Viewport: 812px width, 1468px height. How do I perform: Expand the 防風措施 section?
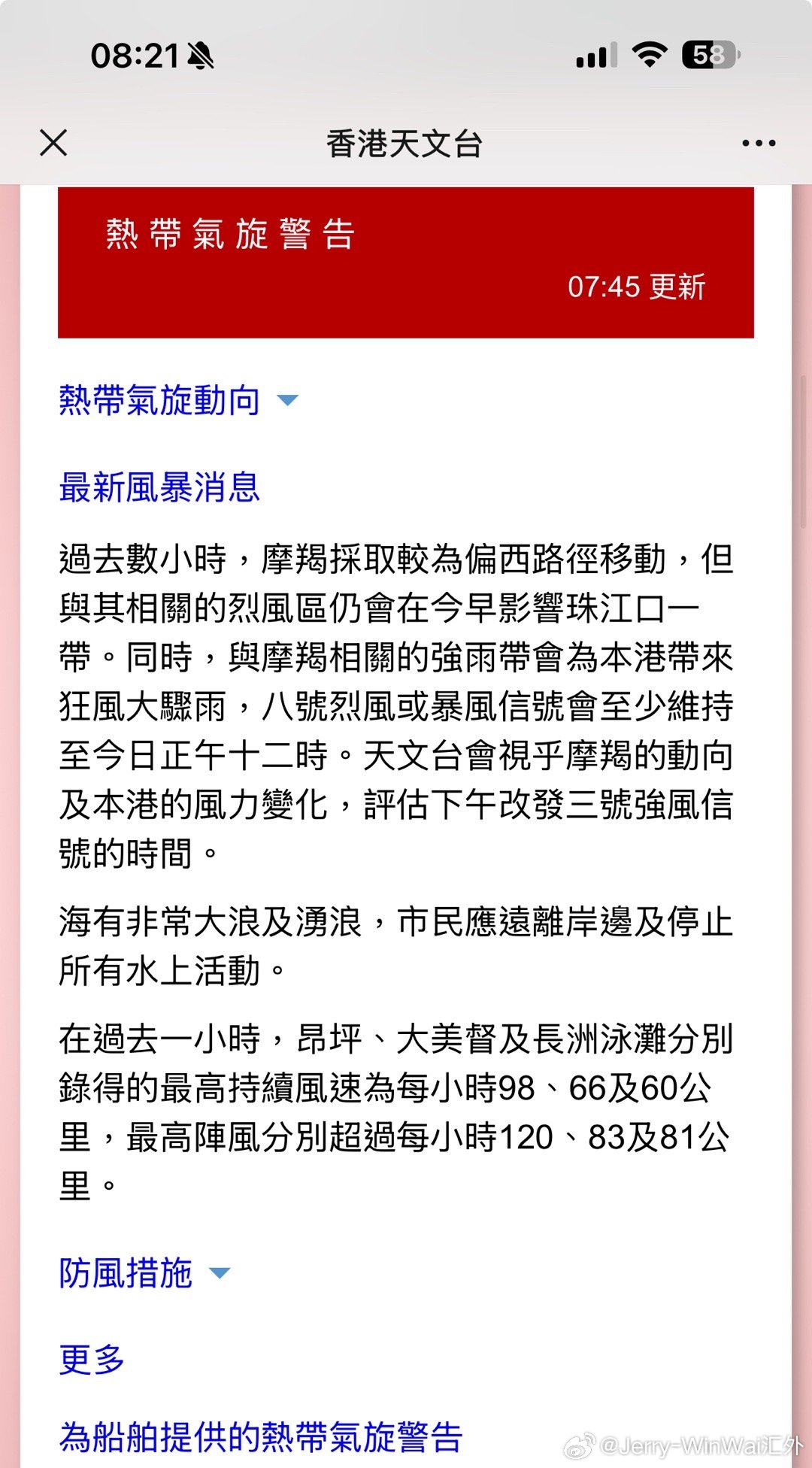pyautogui.click(x=144, y=1273)
